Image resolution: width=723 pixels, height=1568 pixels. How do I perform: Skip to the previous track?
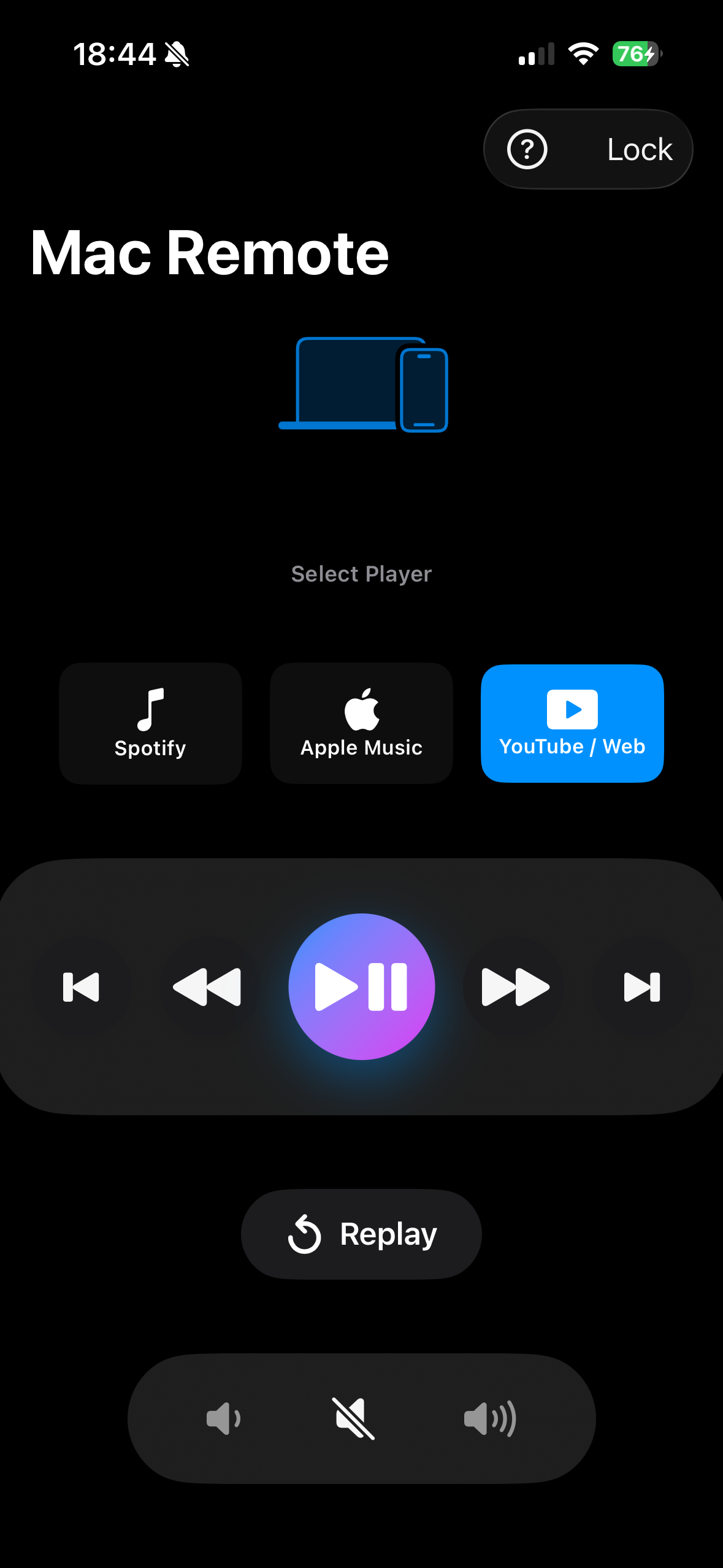point(81,987)
